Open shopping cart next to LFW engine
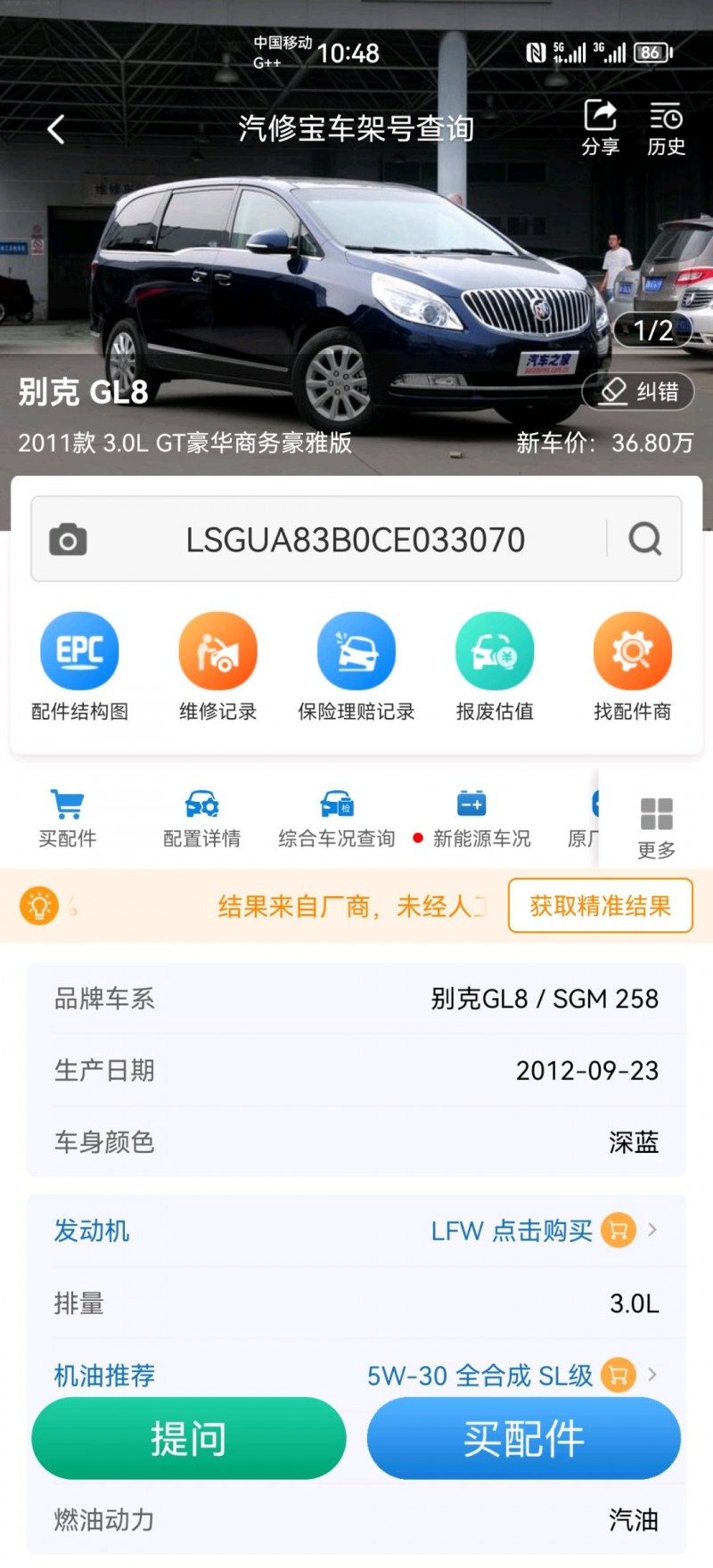This screenshot has height=1568, width=713. pyautogui.click(x=617, y=1230)
